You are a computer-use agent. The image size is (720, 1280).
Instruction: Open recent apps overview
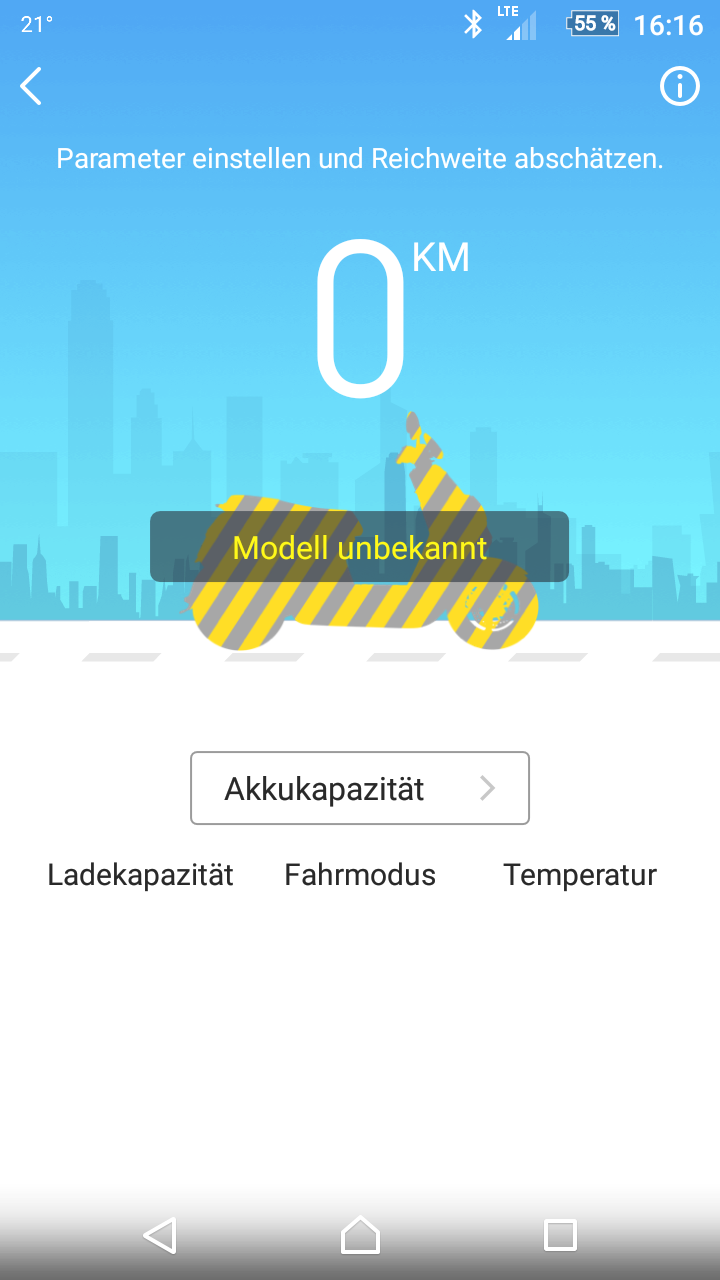[x=560, y=1235]
